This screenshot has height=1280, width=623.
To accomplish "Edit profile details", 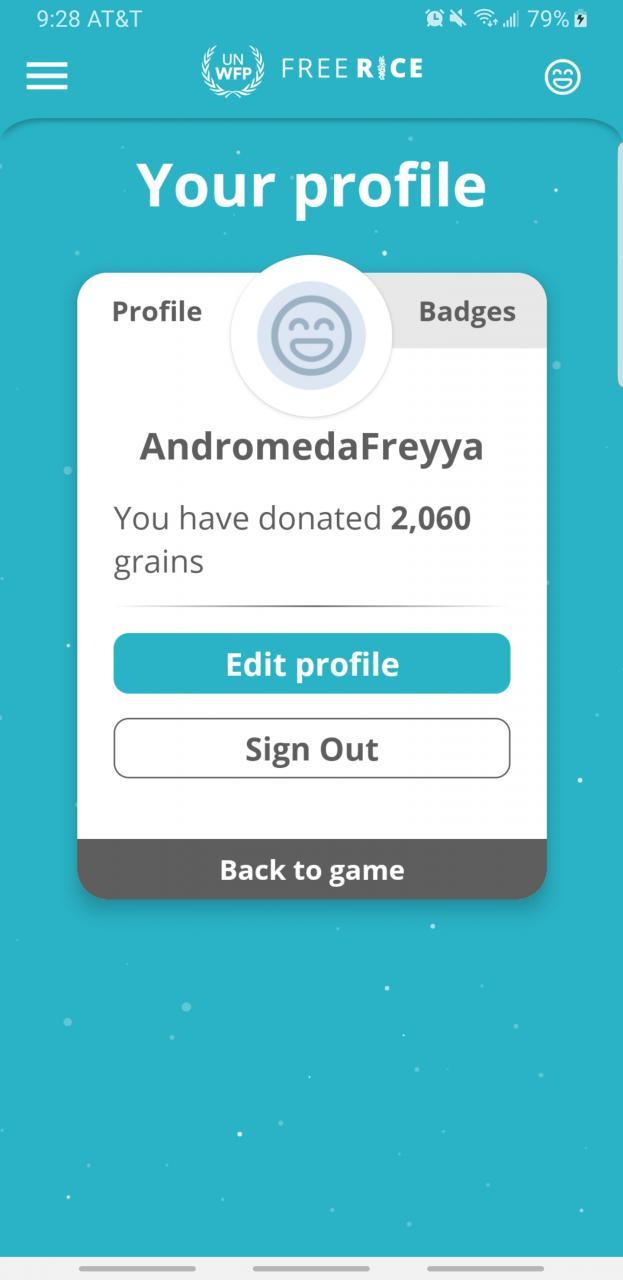I will point(312,664).
